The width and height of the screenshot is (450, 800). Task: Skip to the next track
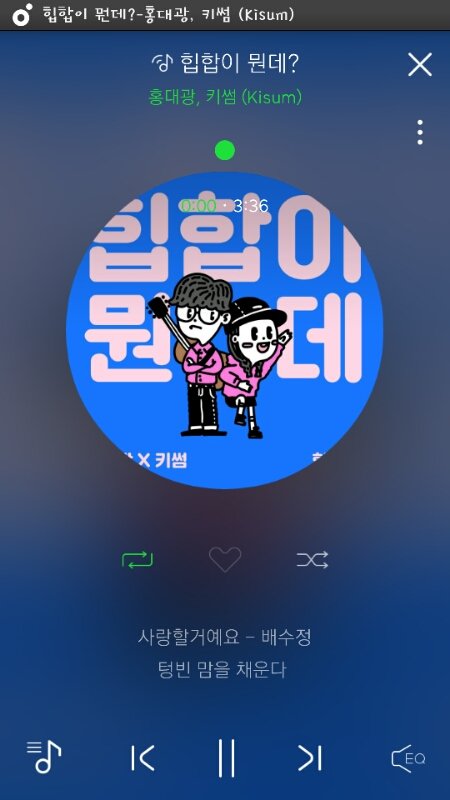click(x=310, y=758)
